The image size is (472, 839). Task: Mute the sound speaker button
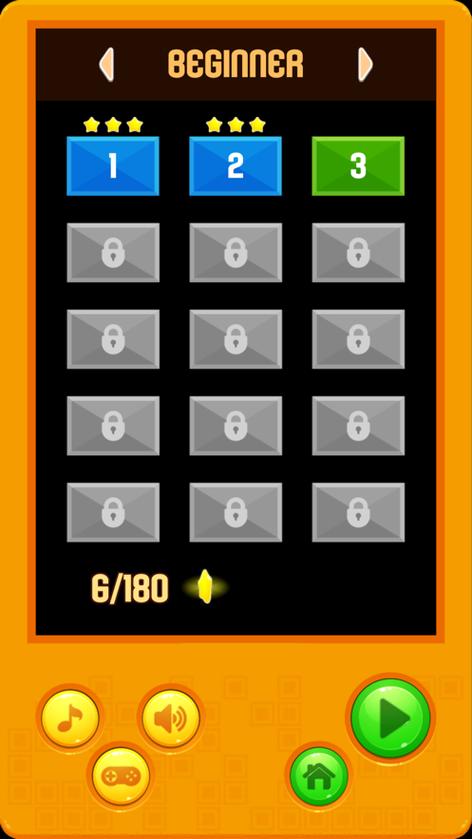coord(171,718)
